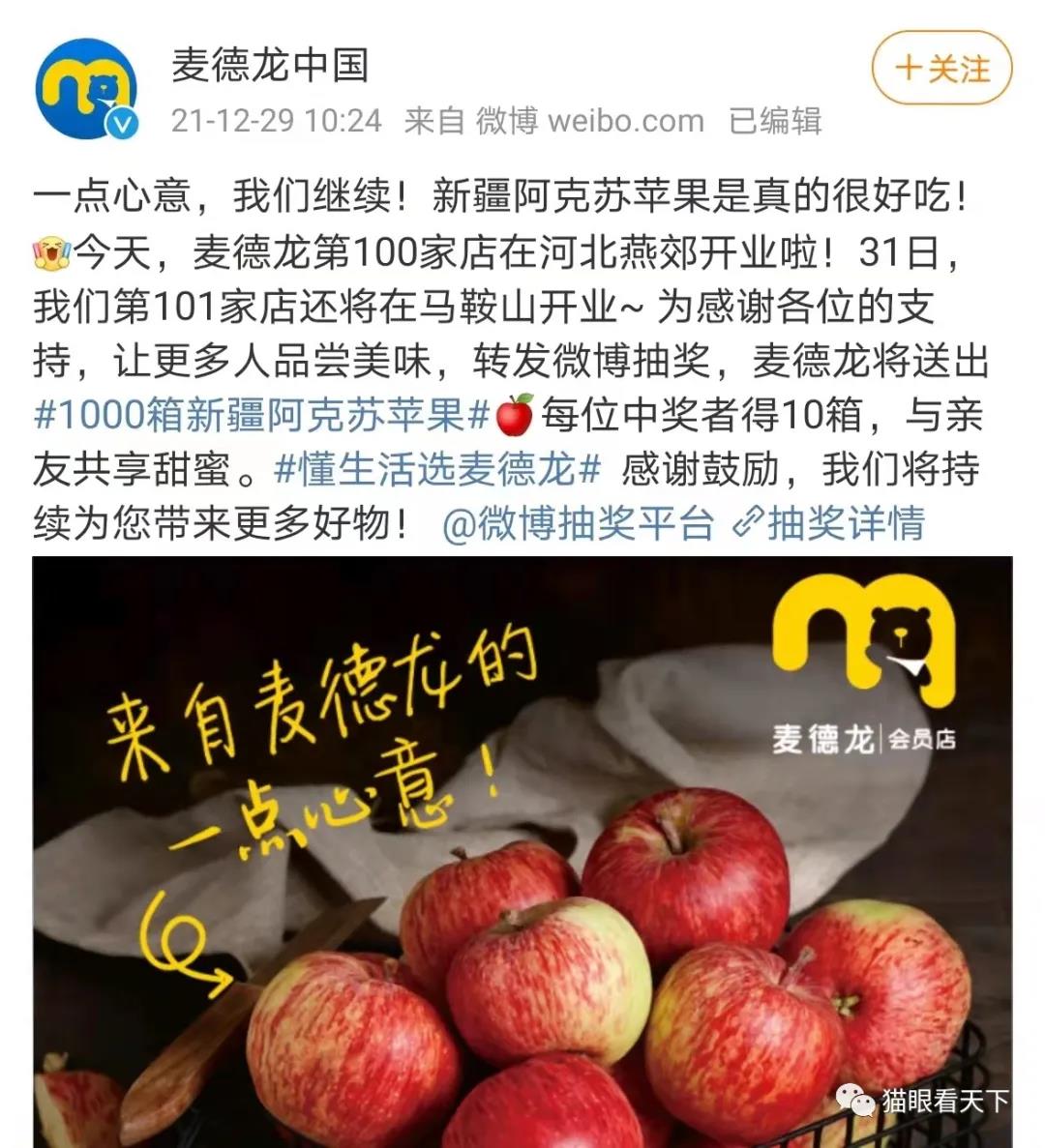The image size is (1045, 1148).
Task: Open hashtag #1000箱新疆阿克苏苹果#
Action: point(263,416)
